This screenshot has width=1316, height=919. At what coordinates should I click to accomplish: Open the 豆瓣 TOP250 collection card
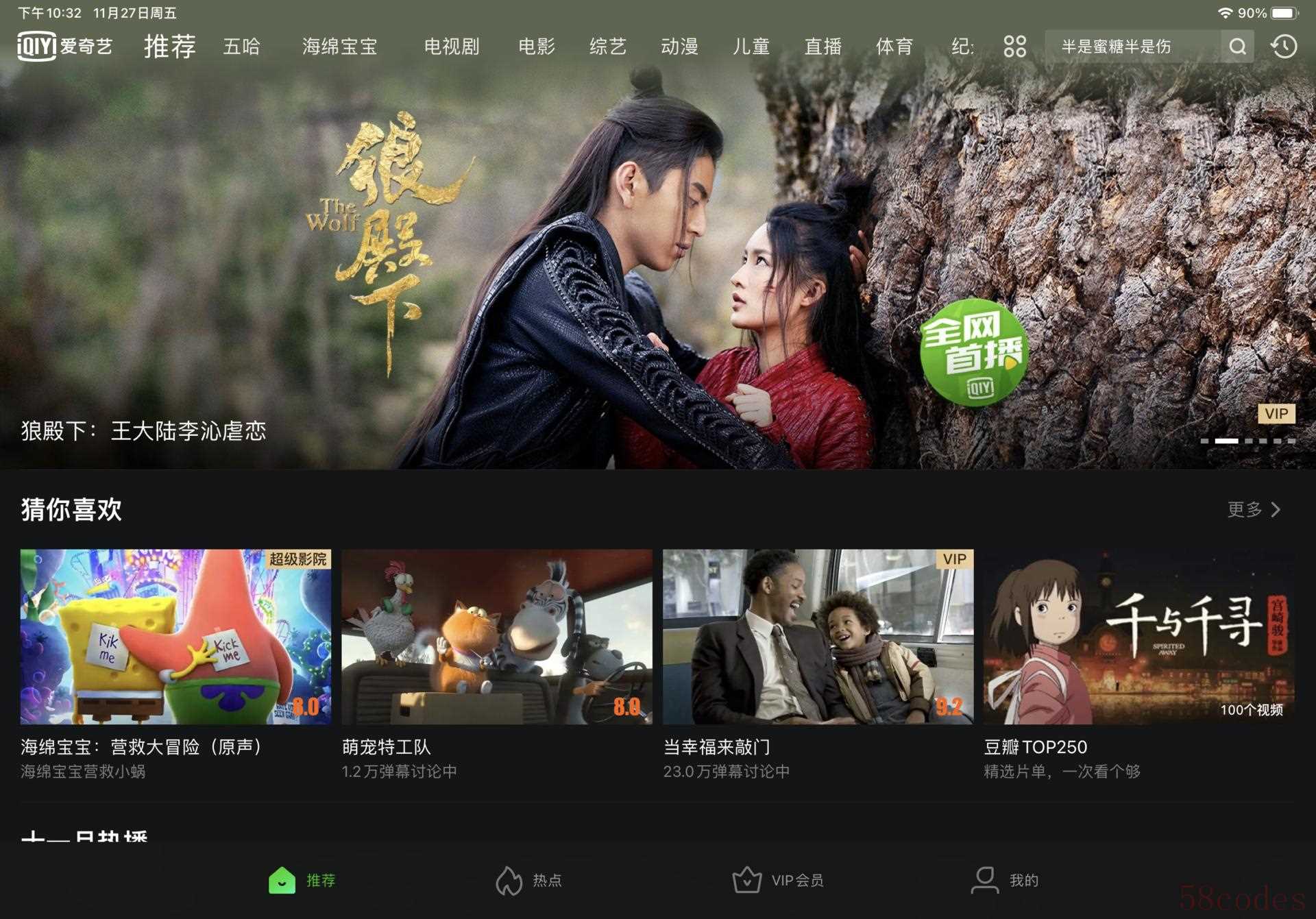[1138, 636]
